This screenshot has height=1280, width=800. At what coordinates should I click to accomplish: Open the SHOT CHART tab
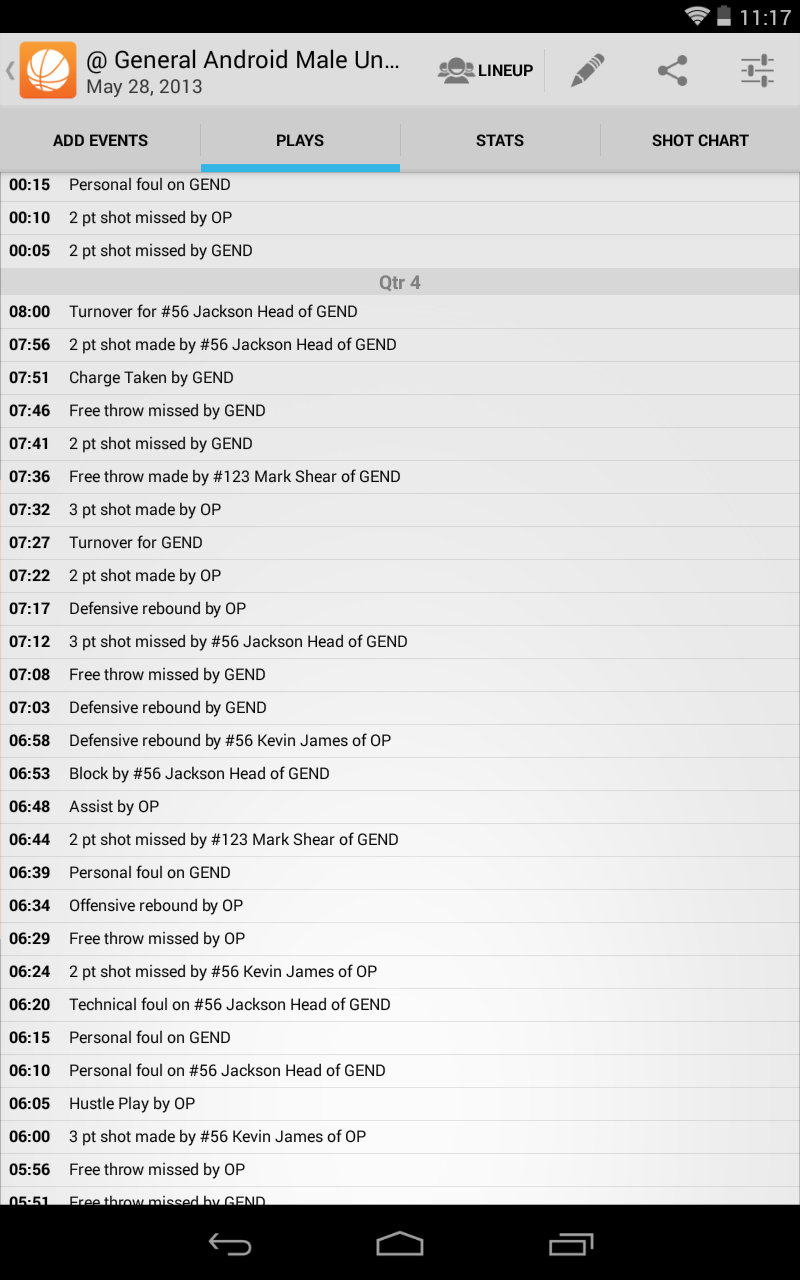[700, 141]
